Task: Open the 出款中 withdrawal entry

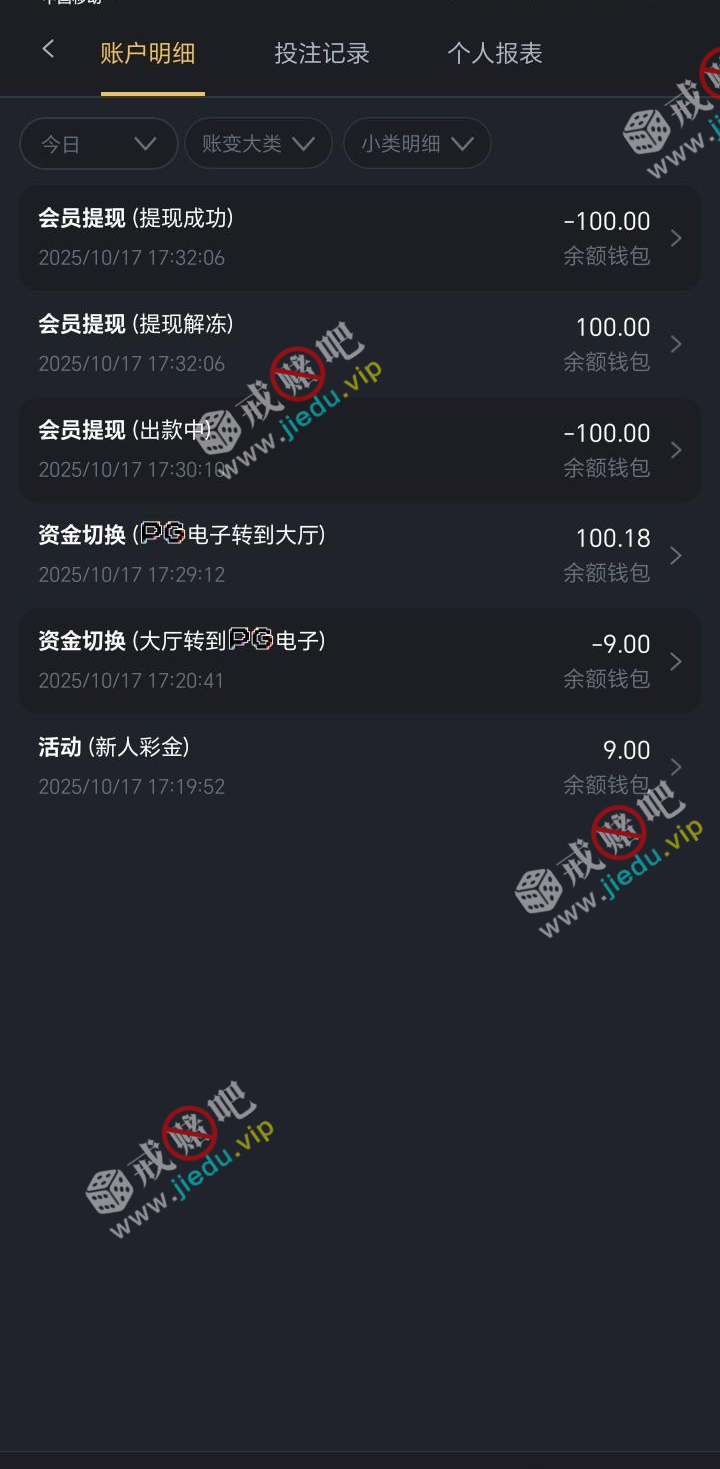Action: [x=359, y=450]
